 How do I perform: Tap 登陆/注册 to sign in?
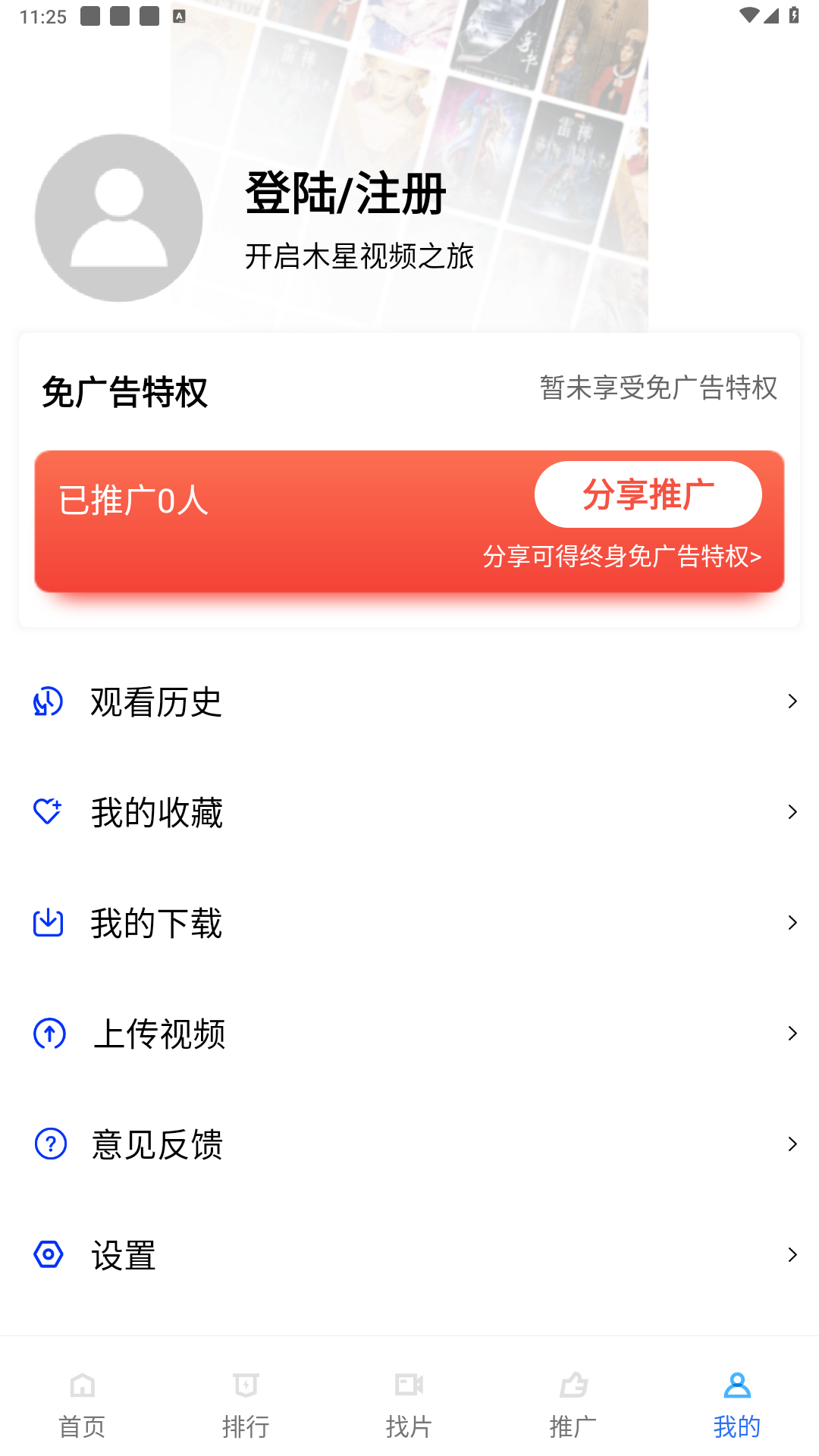(344, 195)
